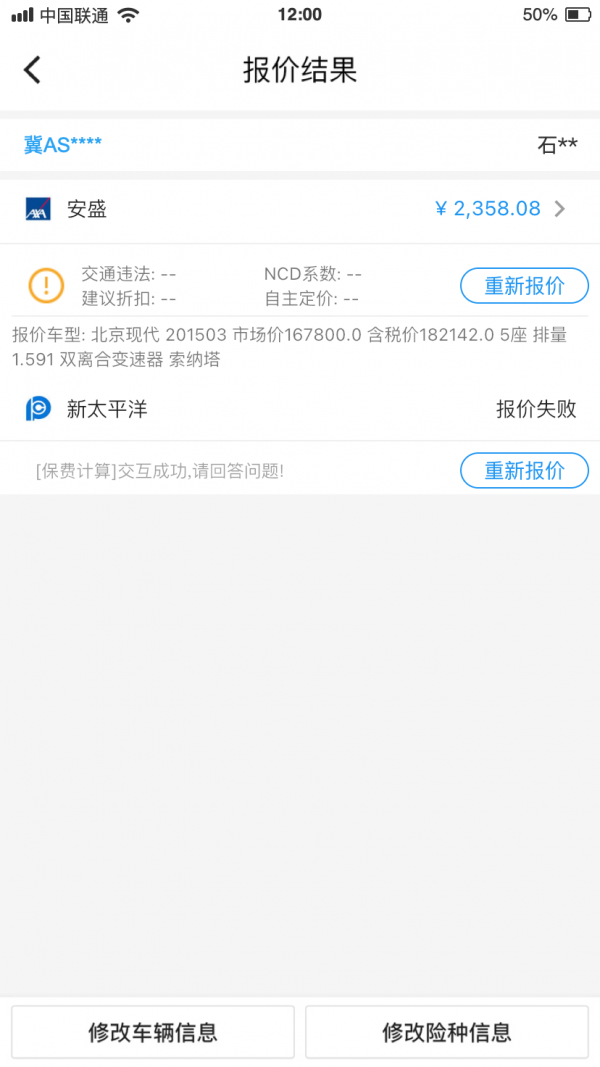Select 修改险种信息 to change coverage

pos(446,1032)
